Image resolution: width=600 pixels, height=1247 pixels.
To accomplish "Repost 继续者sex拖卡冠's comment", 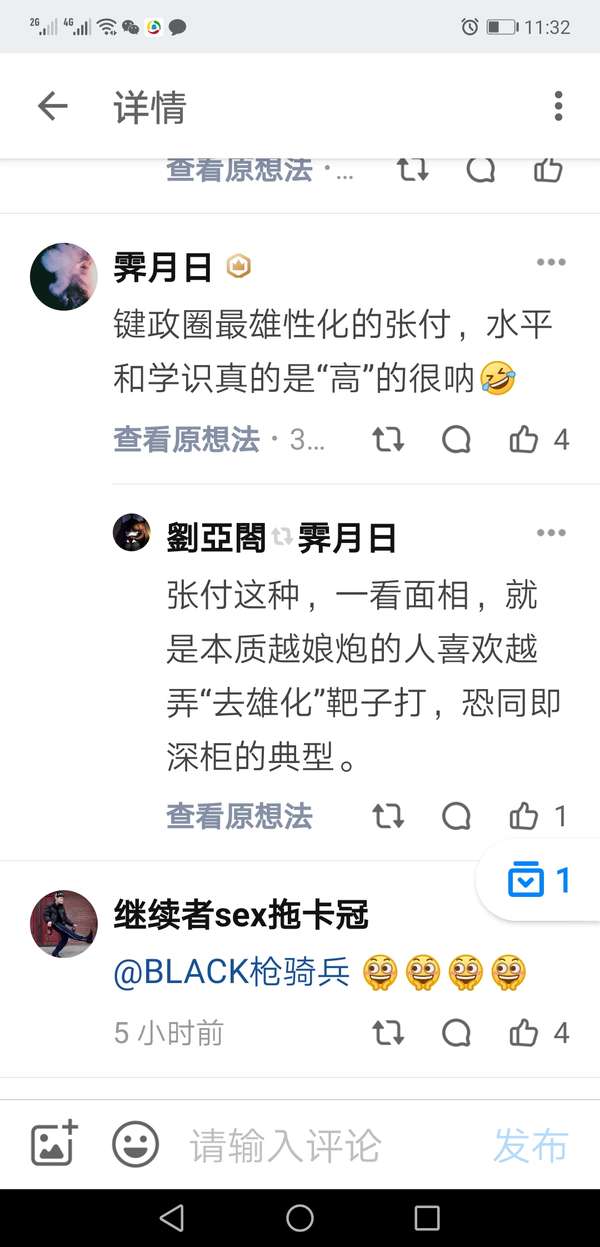I will tap(388, 1032).
